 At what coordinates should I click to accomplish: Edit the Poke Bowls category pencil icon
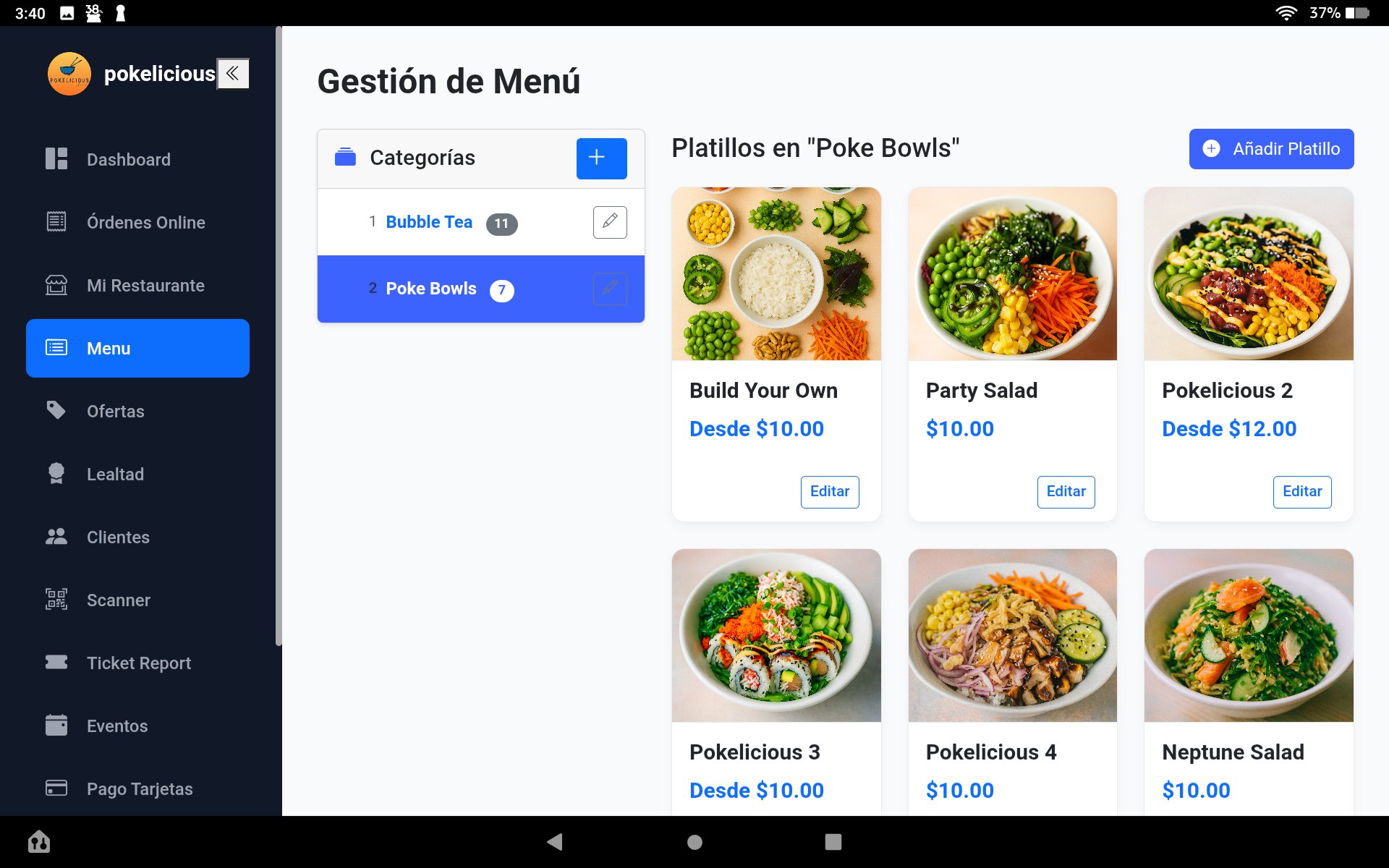pyautogui.click(x=609, y=289)
